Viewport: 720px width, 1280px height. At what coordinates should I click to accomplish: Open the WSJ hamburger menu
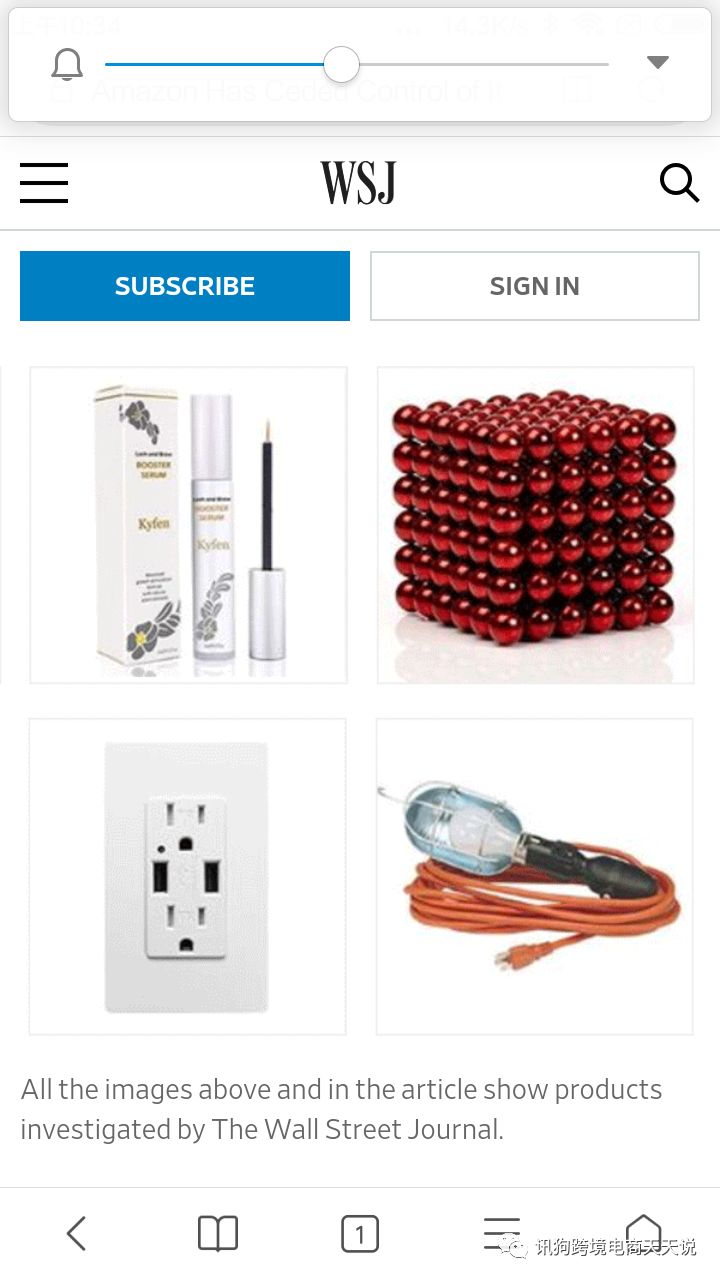pyautogui.click(x=44, y=183)
